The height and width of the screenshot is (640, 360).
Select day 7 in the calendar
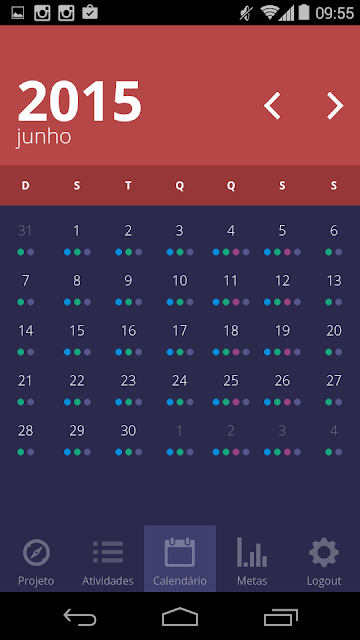[x=25, y=289]
